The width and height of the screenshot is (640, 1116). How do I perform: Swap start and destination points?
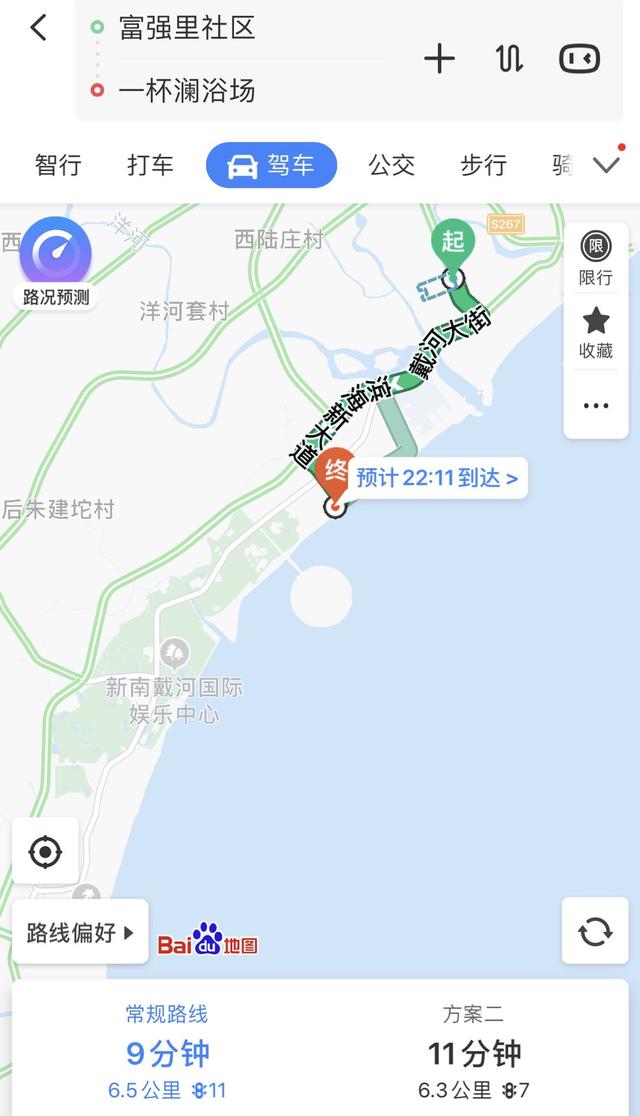[x=510, y=58]
